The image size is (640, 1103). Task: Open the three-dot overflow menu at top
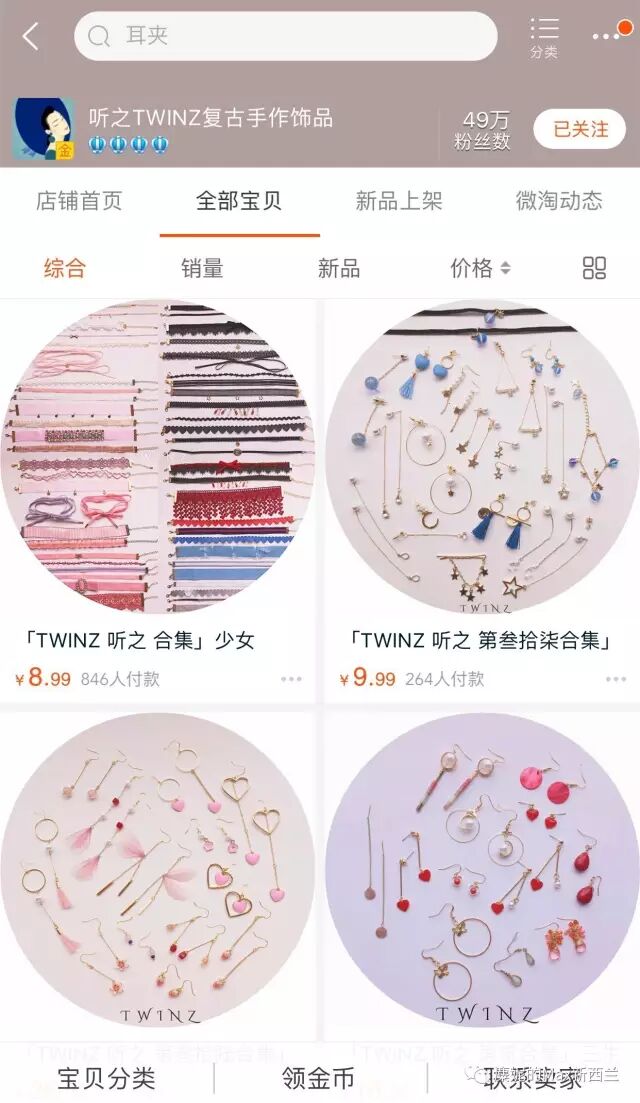[606, 36]
